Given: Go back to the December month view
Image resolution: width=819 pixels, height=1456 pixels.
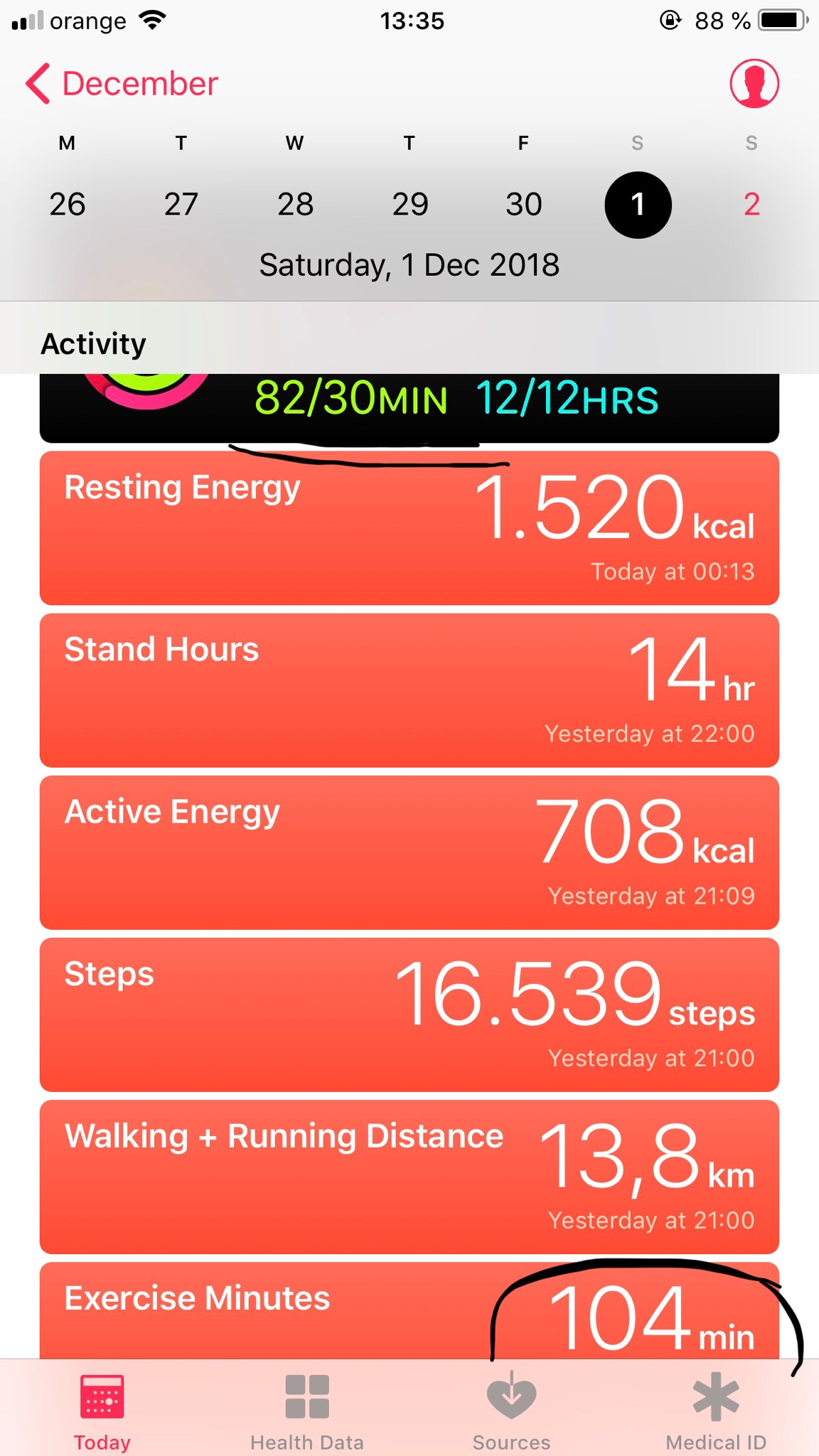Looking at the screenshot, I should point(121,84).
